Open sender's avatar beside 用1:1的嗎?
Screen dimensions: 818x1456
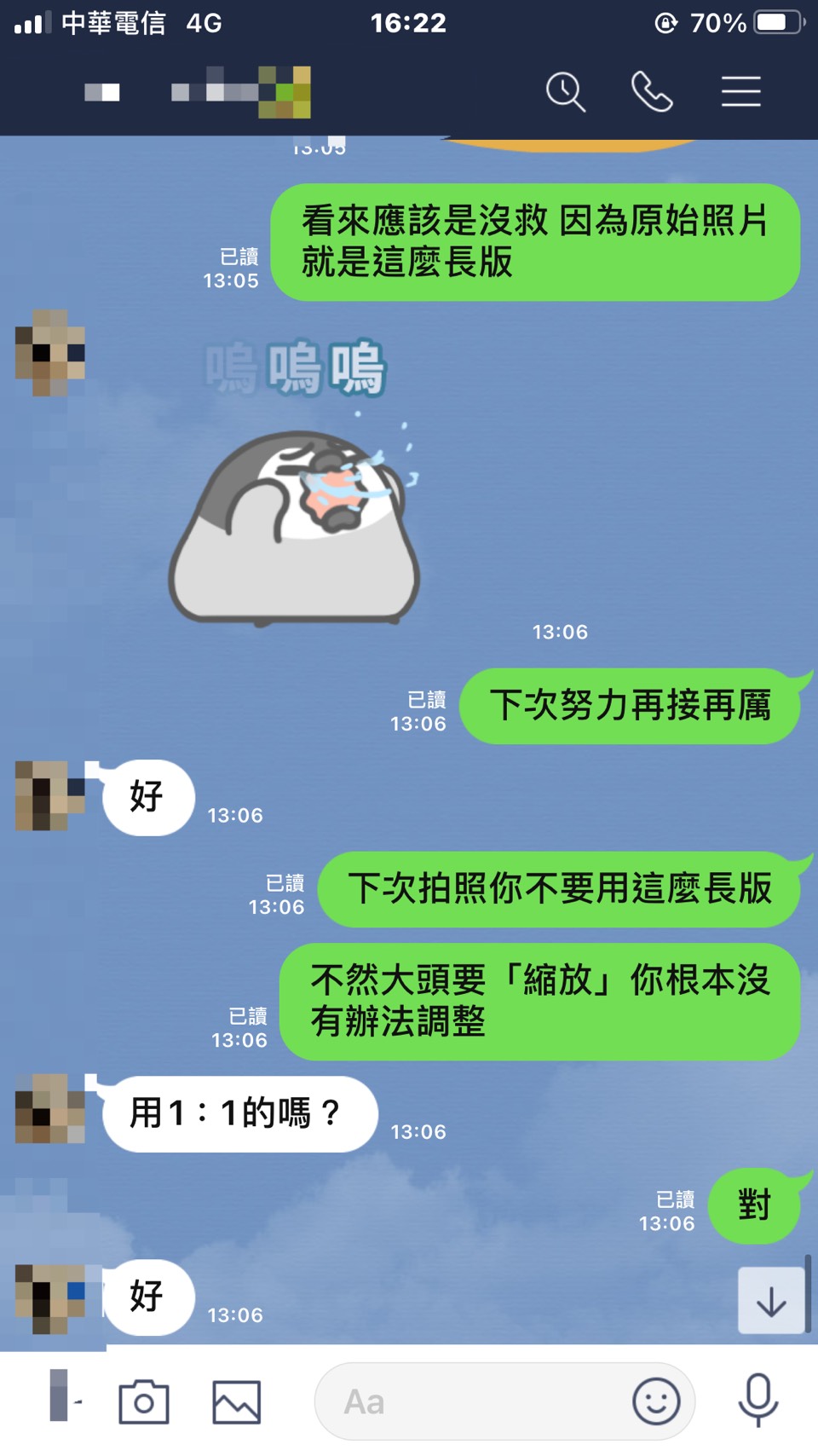(50, 1109)
